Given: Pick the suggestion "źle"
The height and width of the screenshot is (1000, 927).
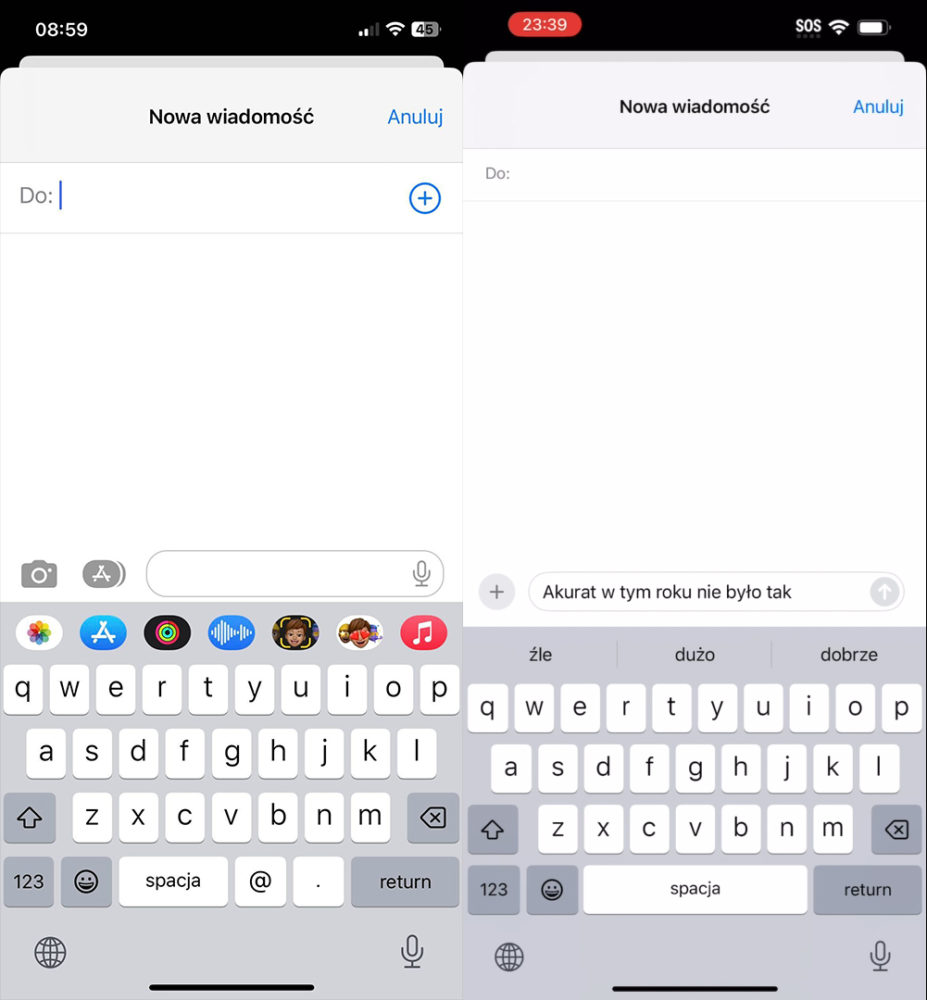Looking at the screenshot, I should 540,655.
